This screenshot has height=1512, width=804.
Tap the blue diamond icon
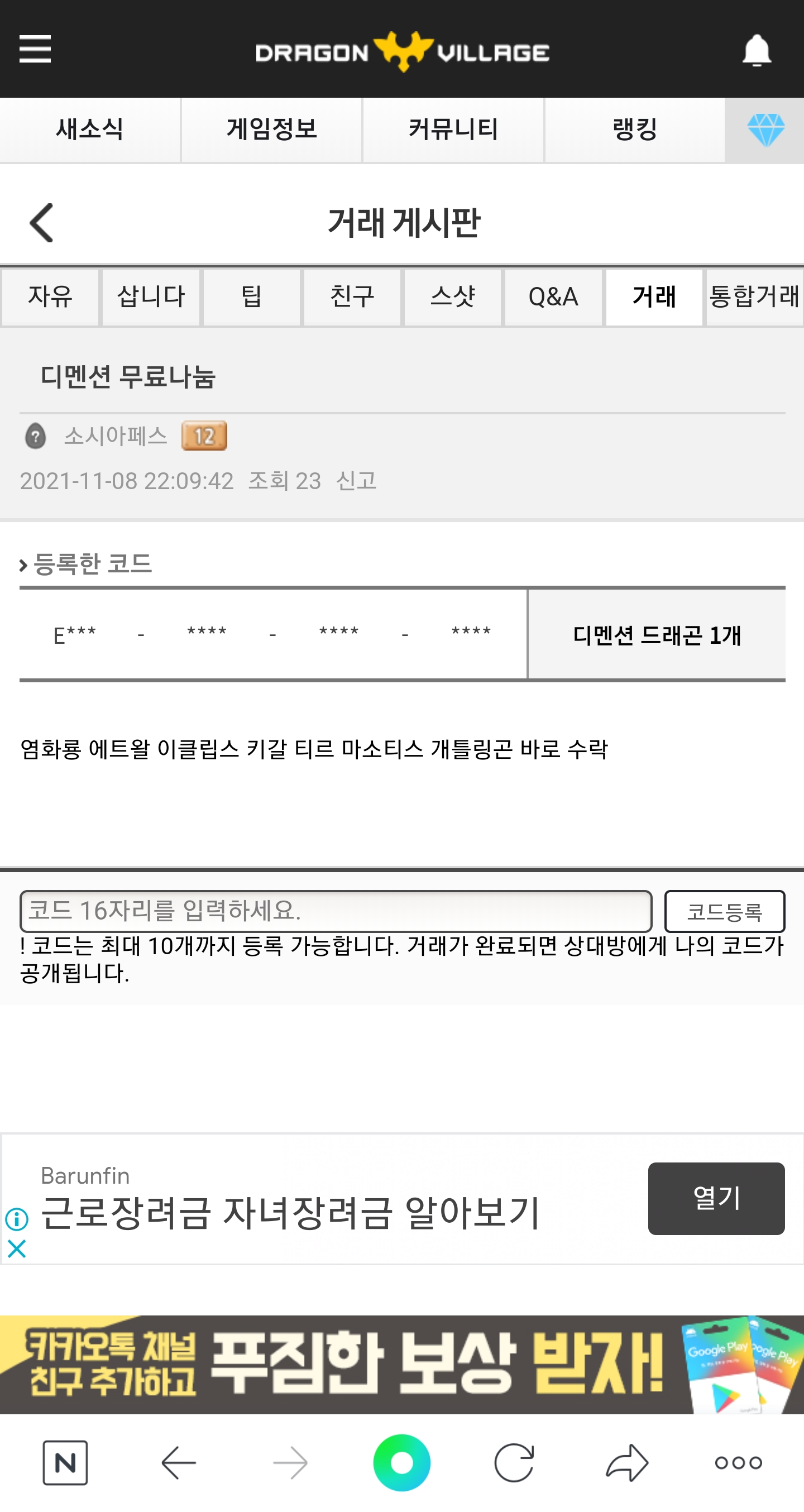click(765, 130)
